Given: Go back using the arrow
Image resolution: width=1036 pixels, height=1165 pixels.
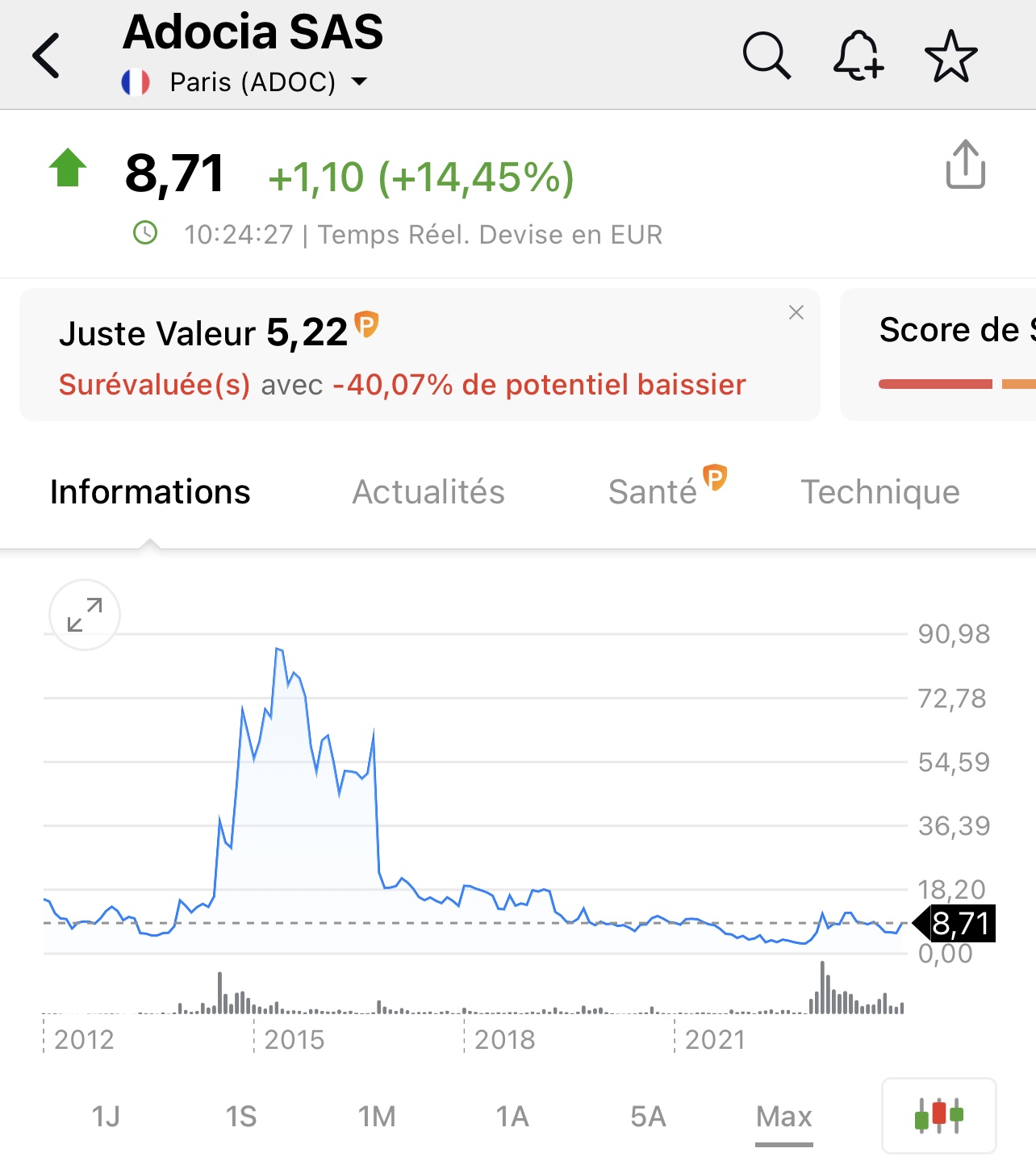Looking at the screenshot, I should tap(46, 56).
